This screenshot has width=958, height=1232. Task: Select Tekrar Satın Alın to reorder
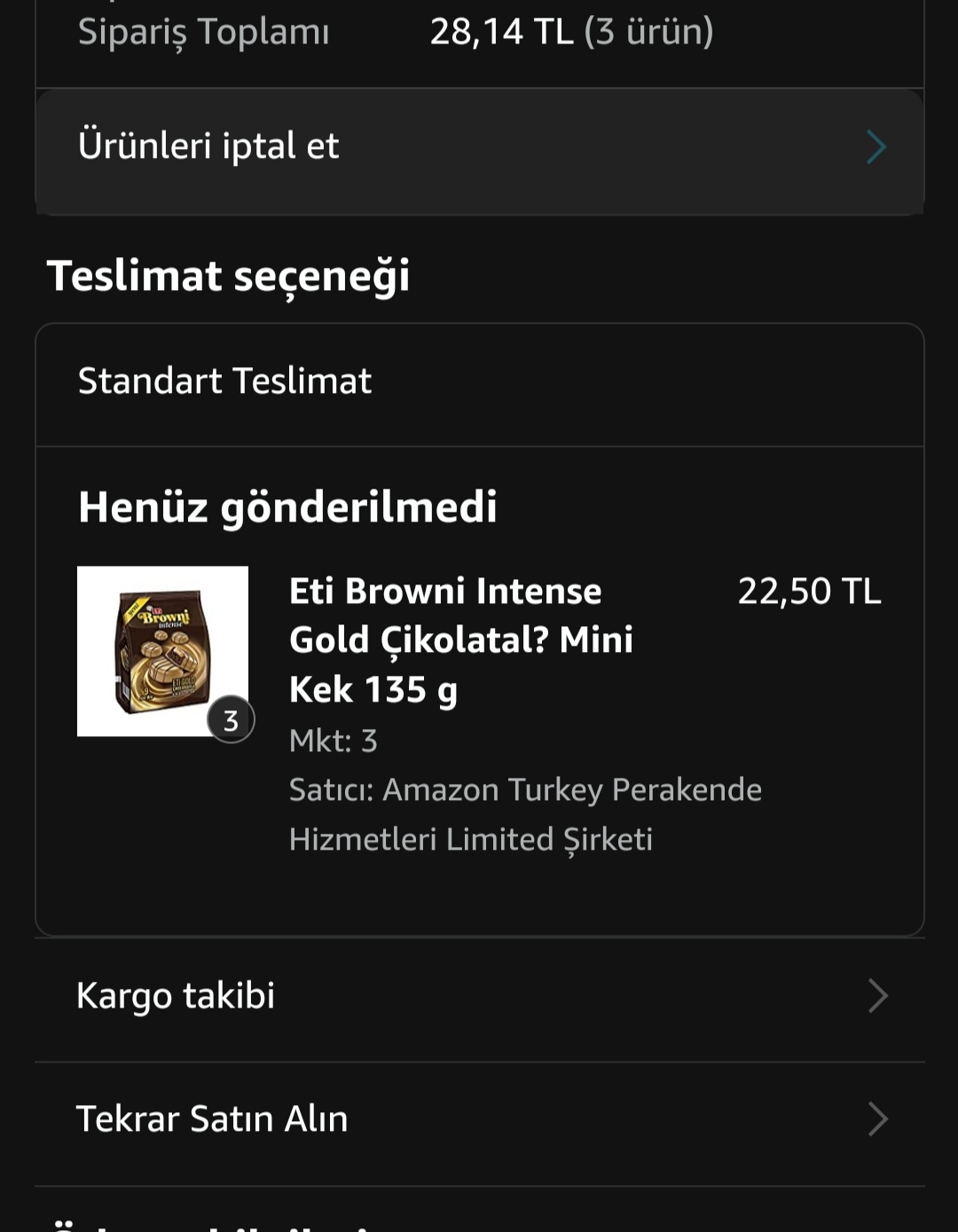click(x=479, y=1119)
